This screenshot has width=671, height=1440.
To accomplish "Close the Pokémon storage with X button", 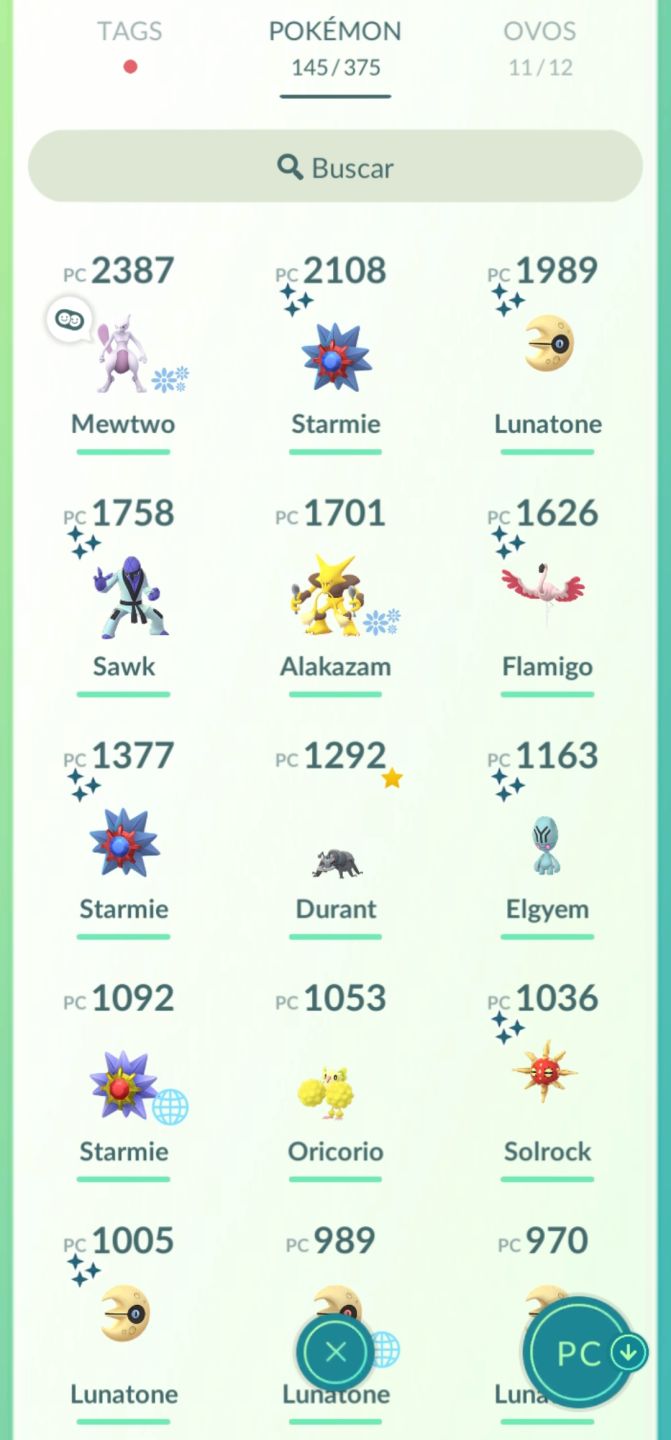I will coord(335,1352).
